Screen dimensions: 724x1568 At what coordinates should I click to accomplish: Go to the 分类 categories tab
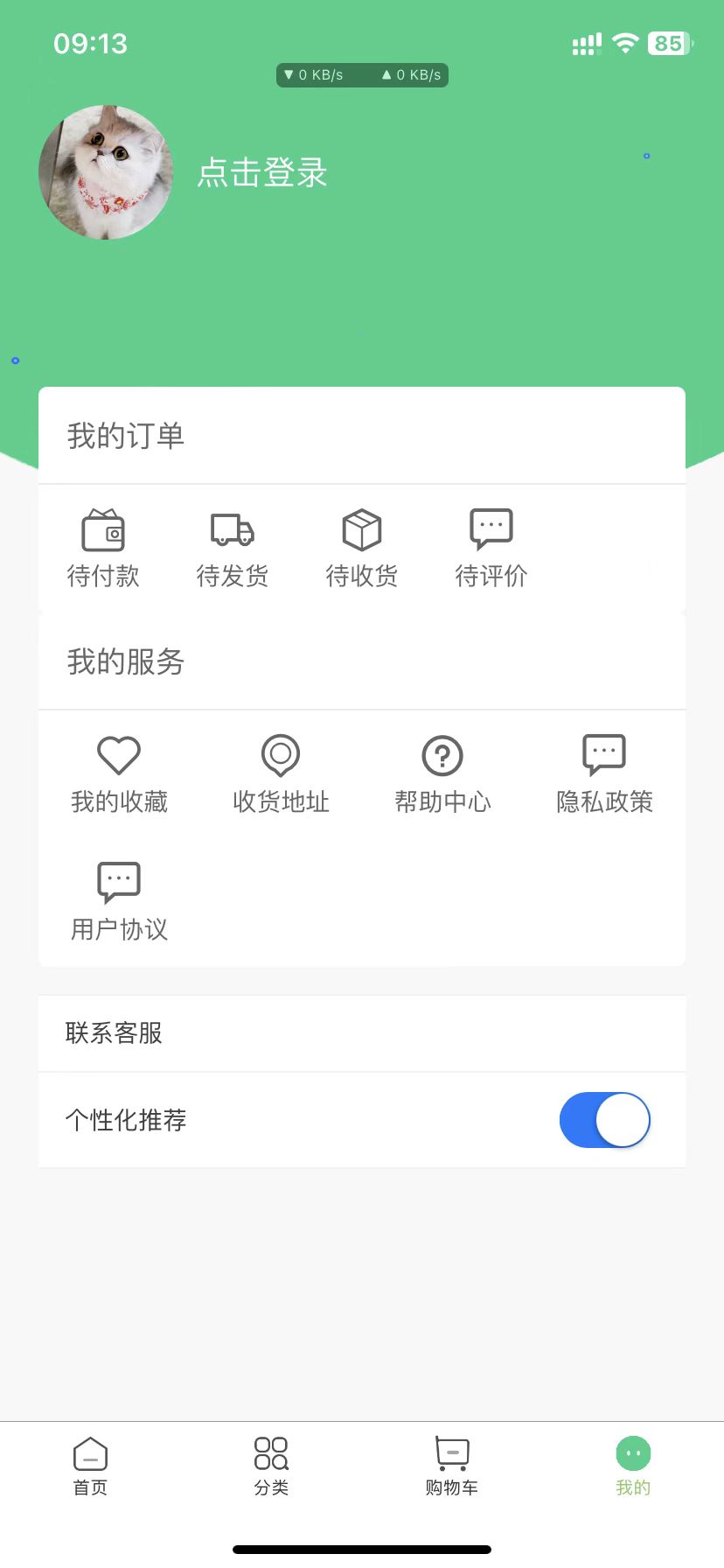coord(271,1466)
